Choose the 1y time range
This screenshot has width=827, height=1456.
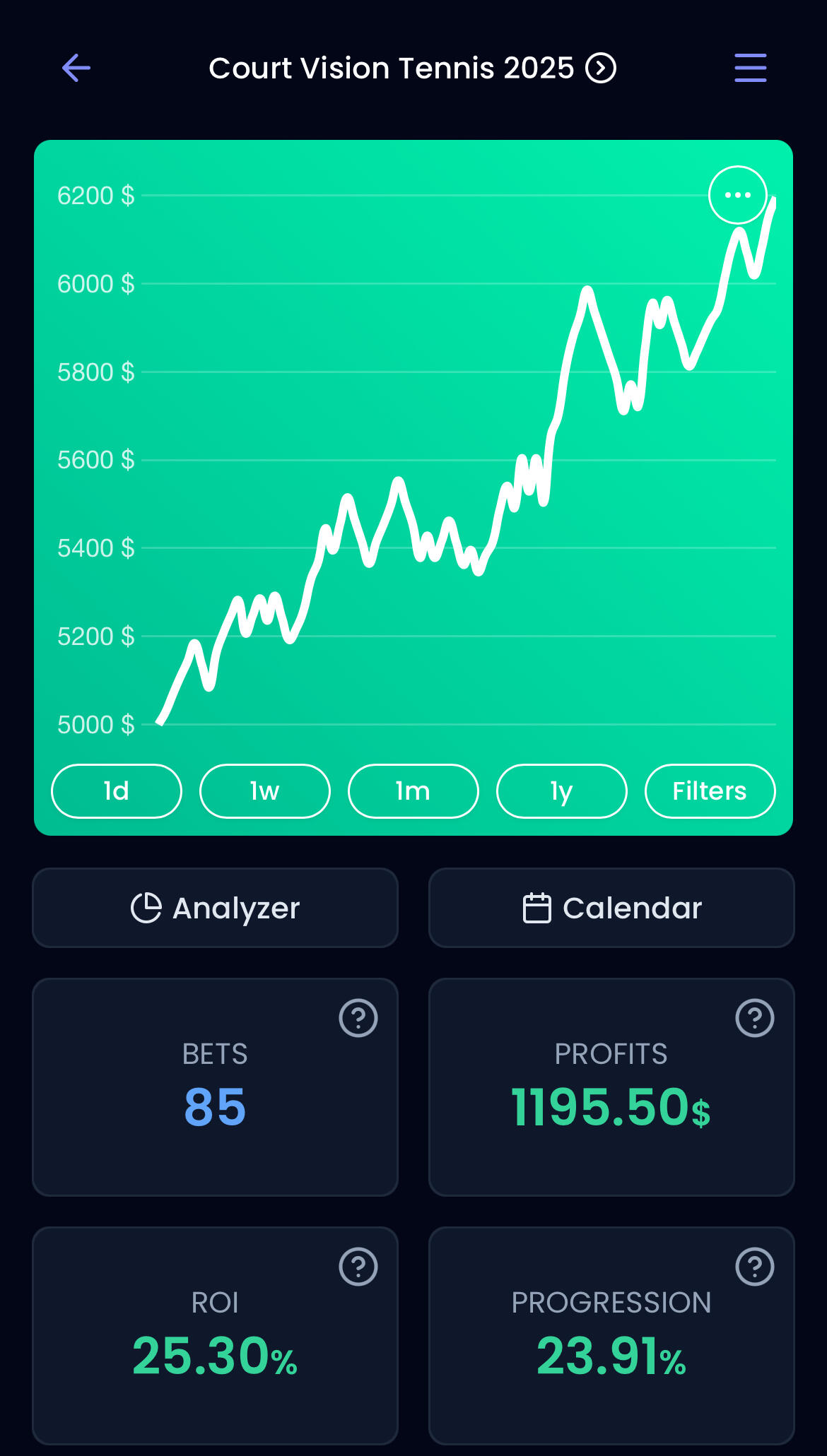coord(562,791)
